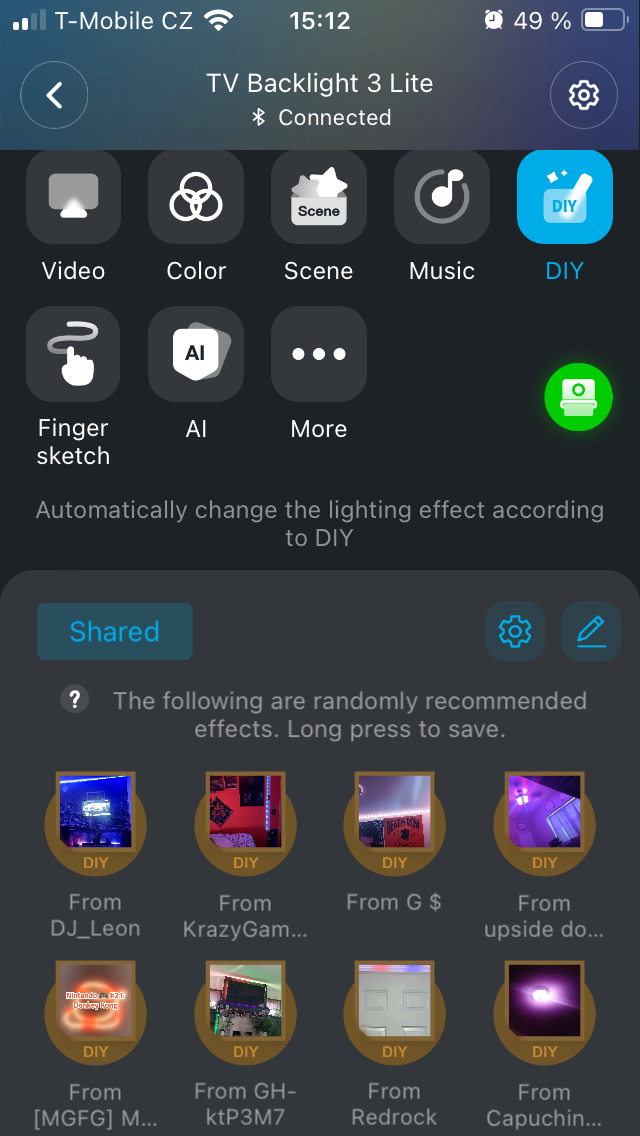Go back using the top-left arrow
Screen dimensions: 640x1136
click(x=54, y=95)
